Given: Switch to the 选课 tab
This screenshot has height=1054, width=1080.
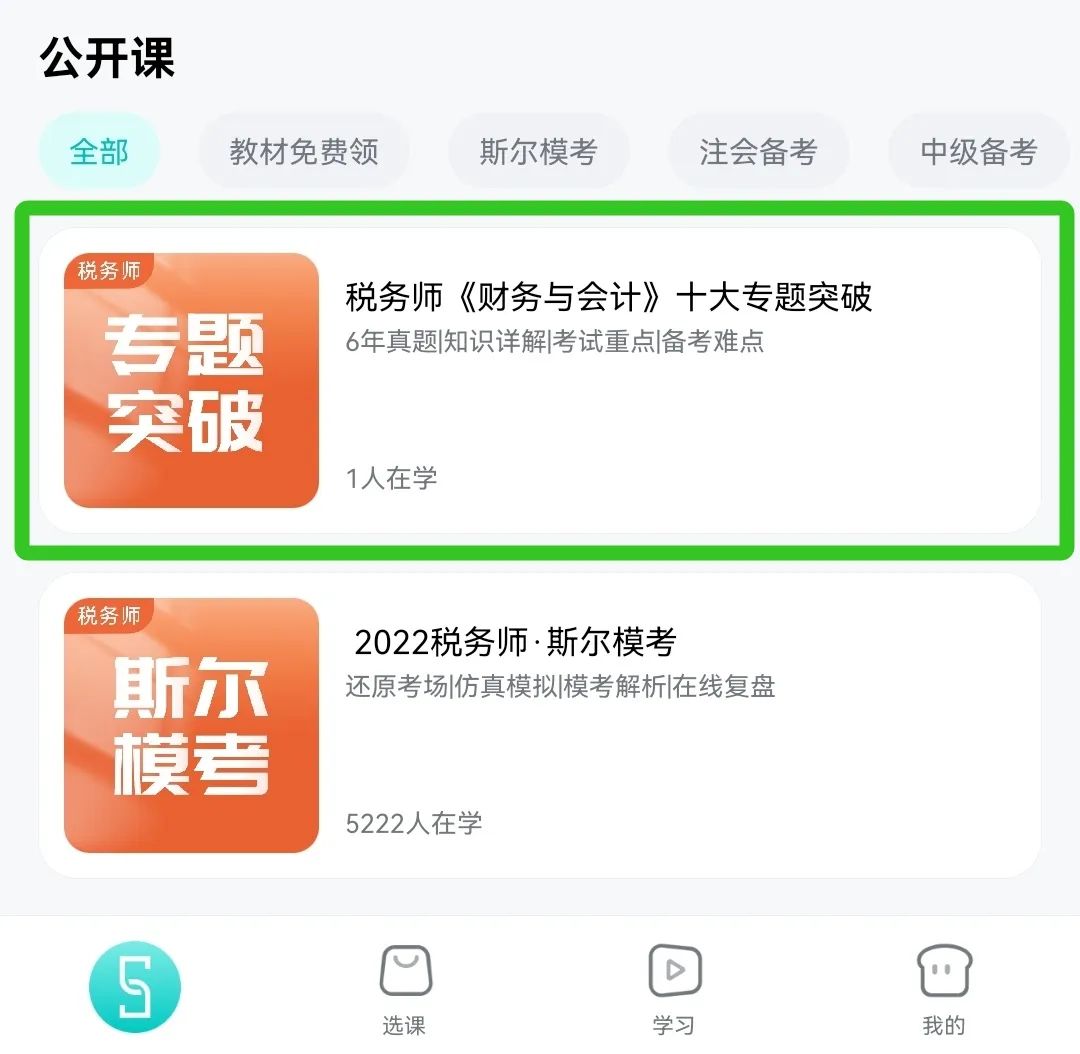Looking at the screenshot, I should [405, 990].
